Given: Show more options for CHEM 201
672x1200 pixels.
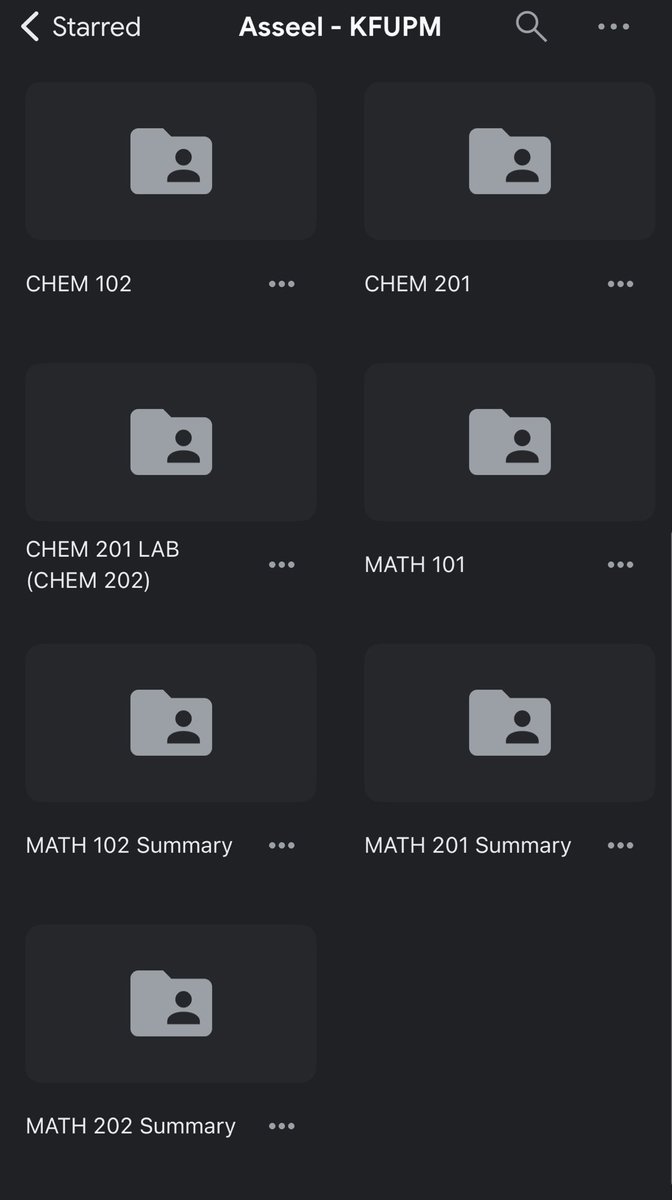Looking at the screenshot, I should click(621, 284).
